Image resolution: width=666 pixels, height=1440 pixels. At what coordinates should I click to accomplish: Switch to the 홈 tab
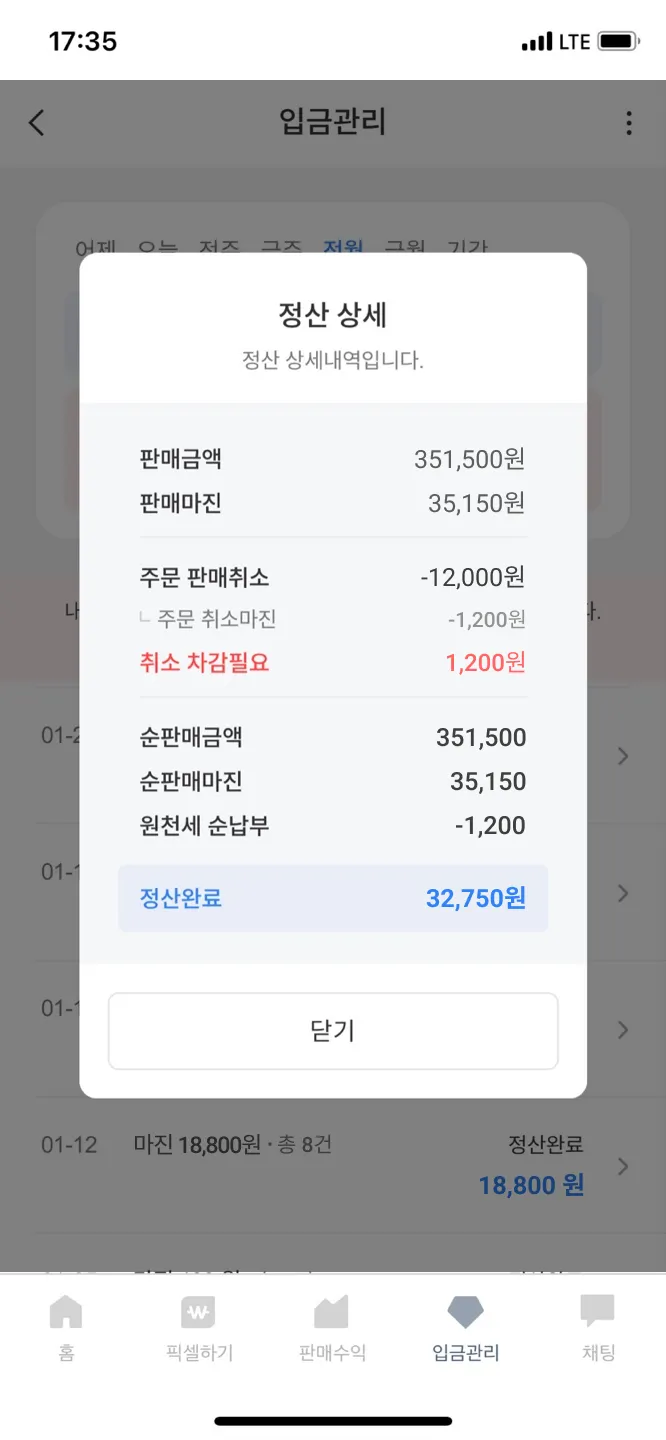coord(66,1328)
